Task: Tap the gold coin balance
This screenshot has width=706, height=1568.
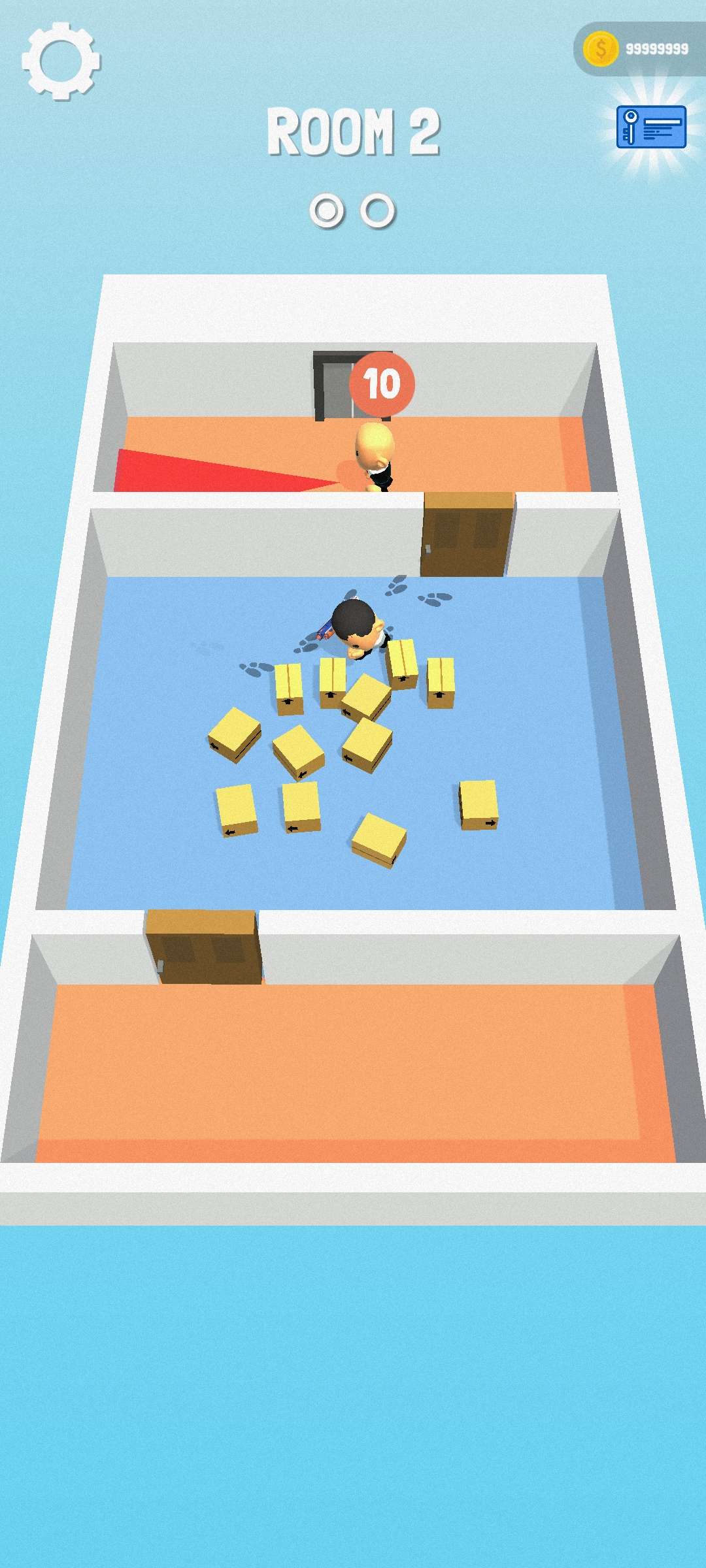Action: [x=637, y=49]
